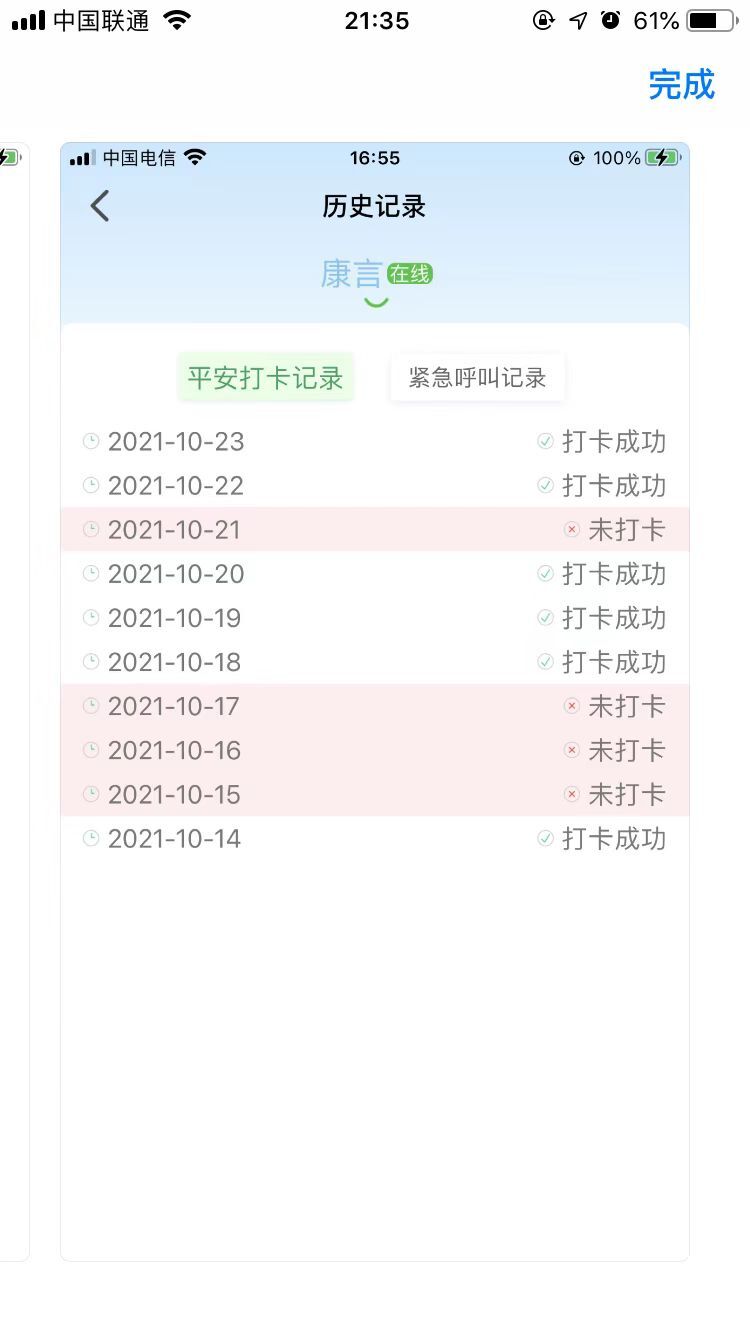The height and width of the screenshot is (1334, 750).
Task: Click the location arrow icon in the status bar
Action: [577, 20]
